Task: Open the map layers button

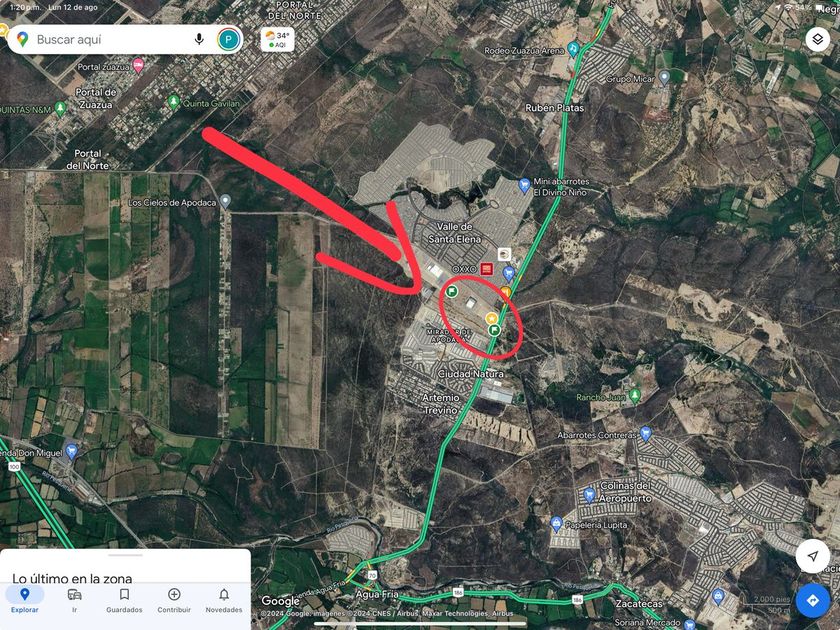Action: (817, 40)
